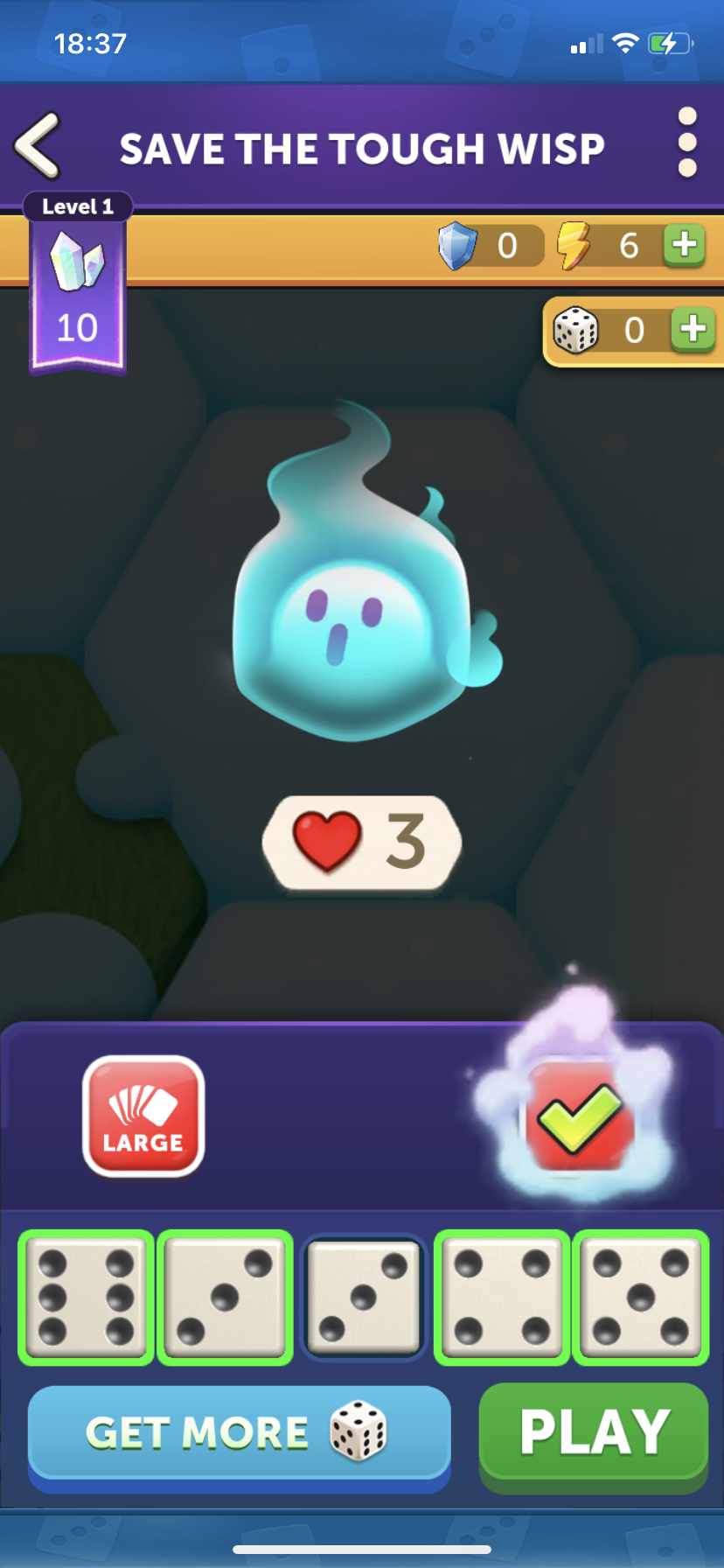Viewport: 724px width, 1568px height.
Task: Tap the GET MORE dice button
Action: pyautogui.click(x=239, y=1433)
